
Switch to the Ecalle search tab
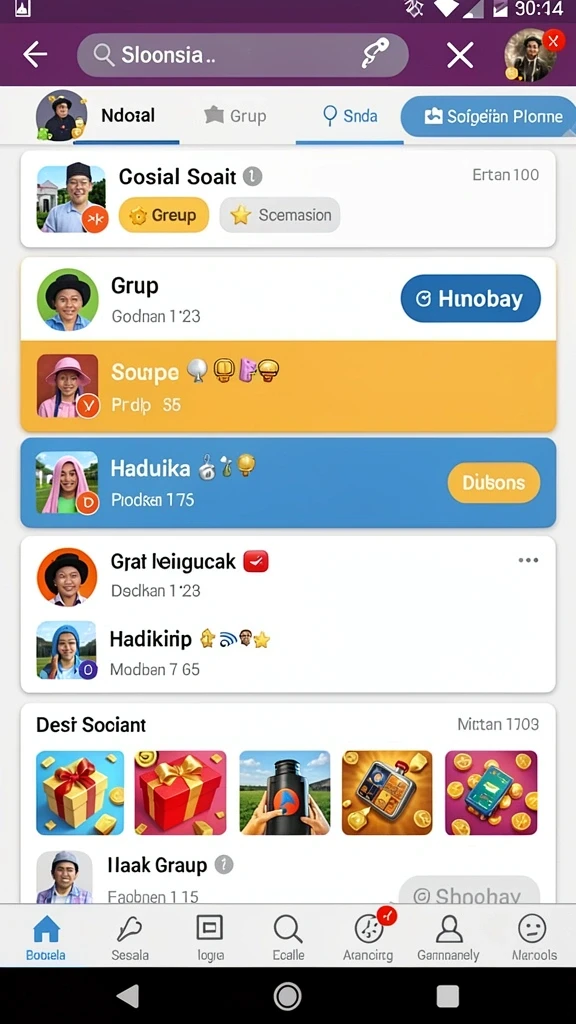click(x=288, y=936)
